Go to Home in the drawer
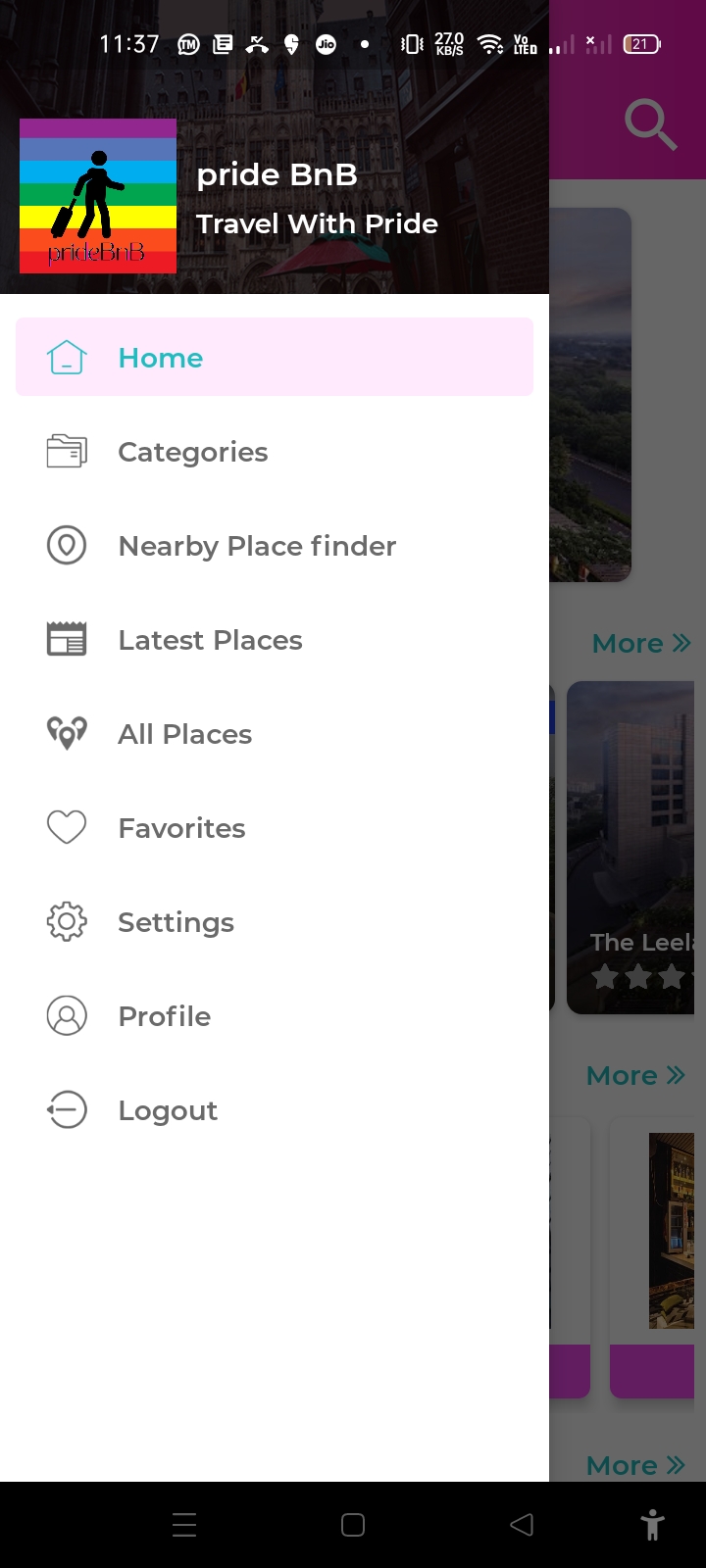 point(275,358)
